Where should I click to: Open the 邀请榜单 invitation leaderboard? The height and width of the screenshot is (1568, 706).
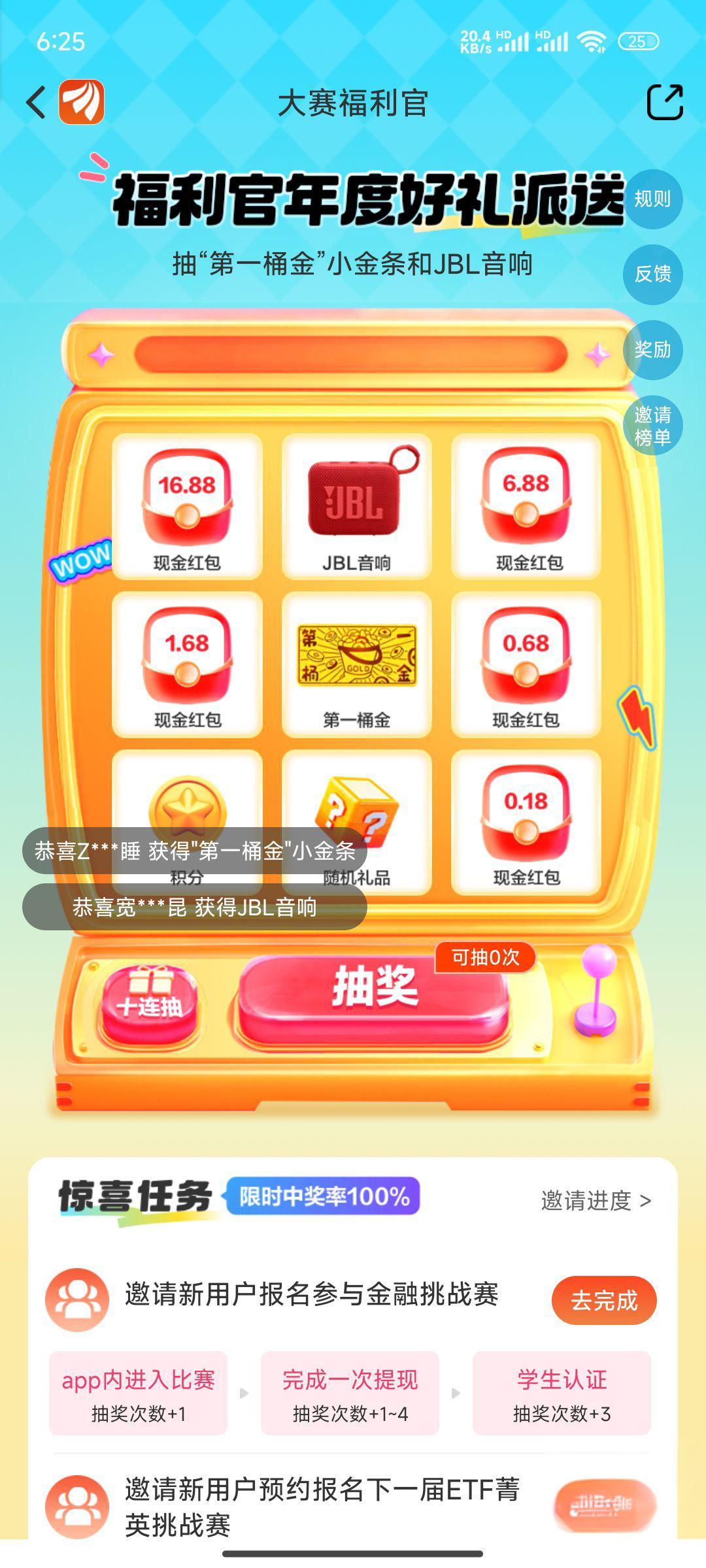click(652, 426)
